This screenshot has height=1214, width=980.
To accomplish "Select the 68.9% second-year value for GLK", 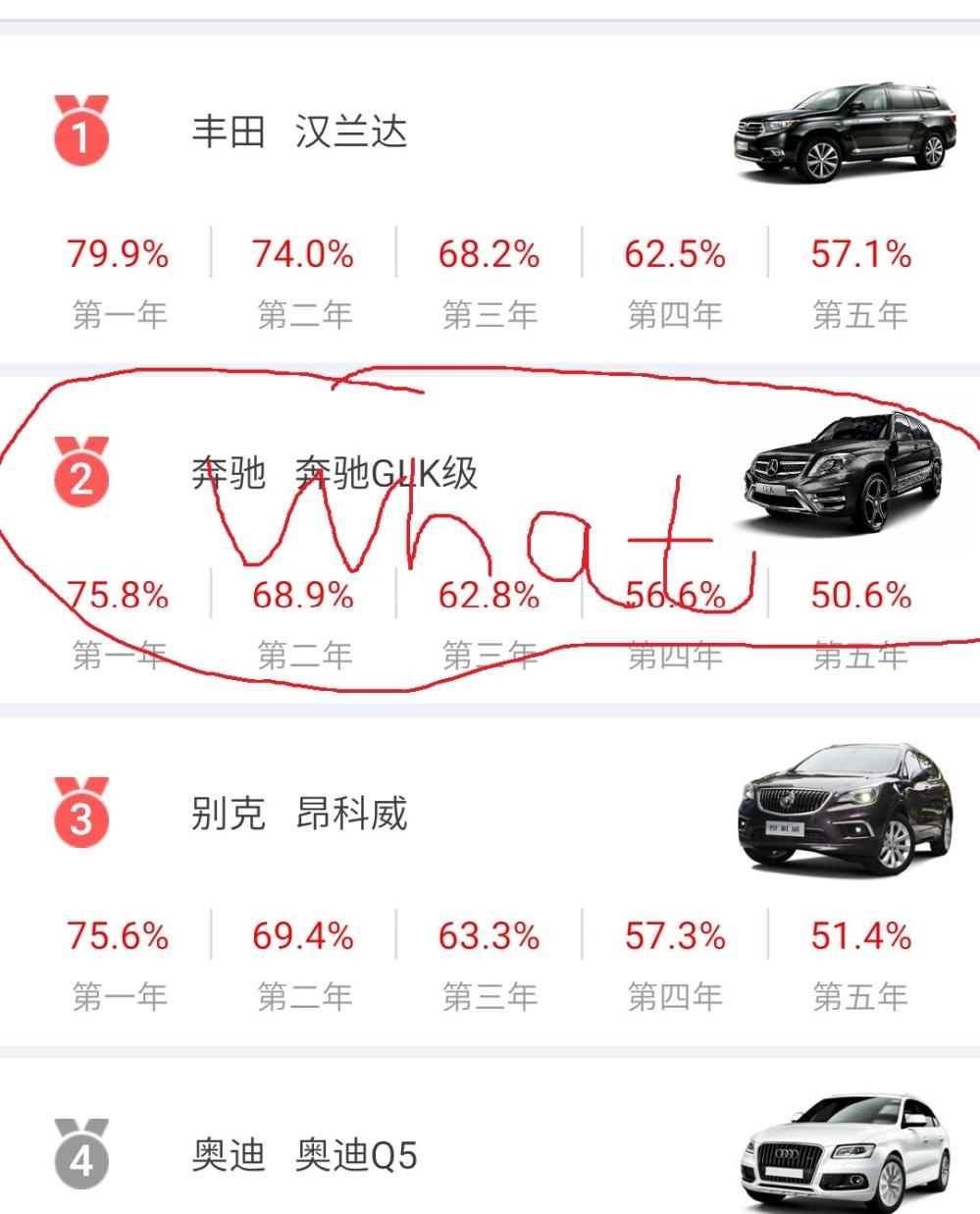I will tap(305, 596).
